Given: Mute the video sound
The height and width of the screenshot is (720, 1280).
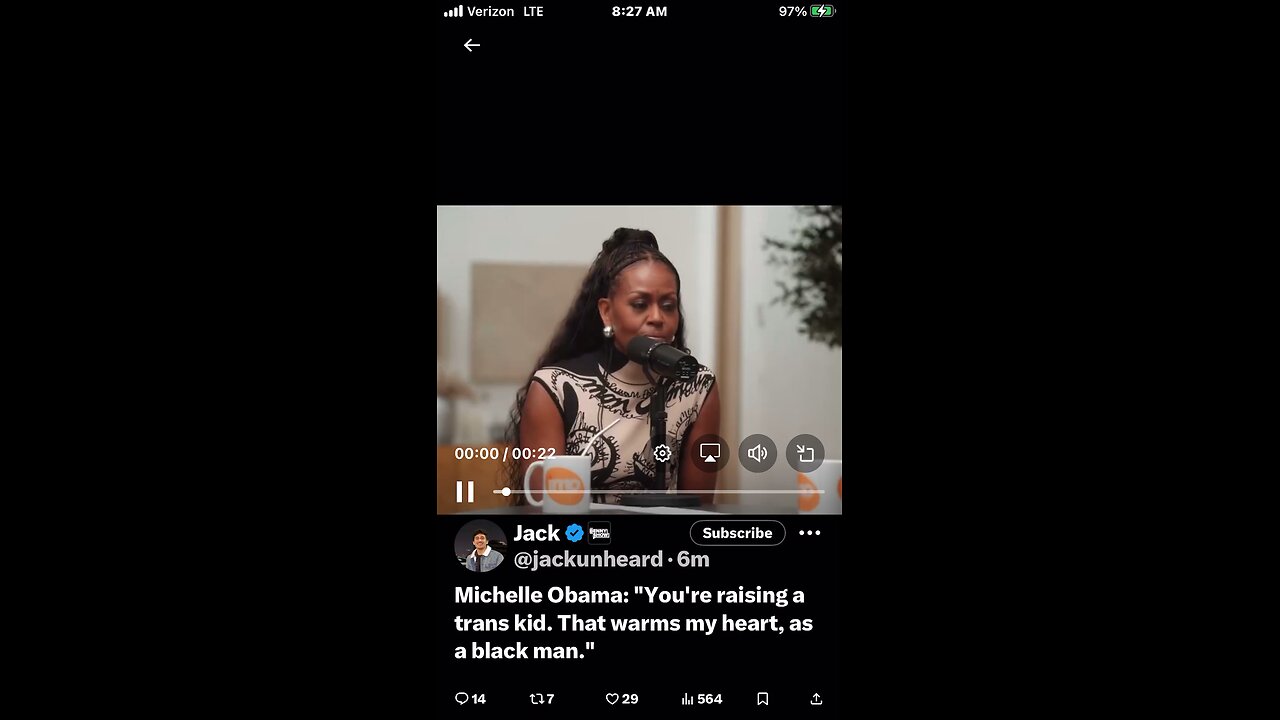Looking at the screenshot, I should tap(757, 453).
